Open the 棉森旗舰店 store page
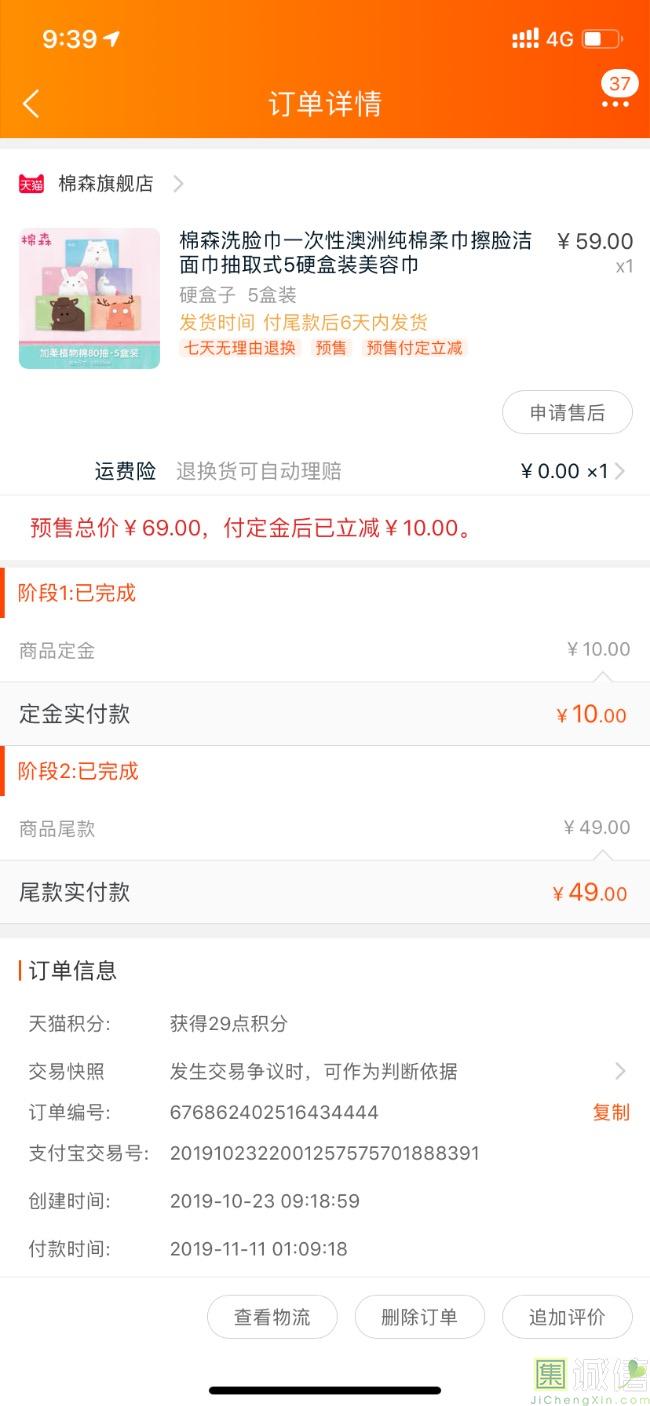This screenshot has width=650, height=1406. (x=102, y=183)
